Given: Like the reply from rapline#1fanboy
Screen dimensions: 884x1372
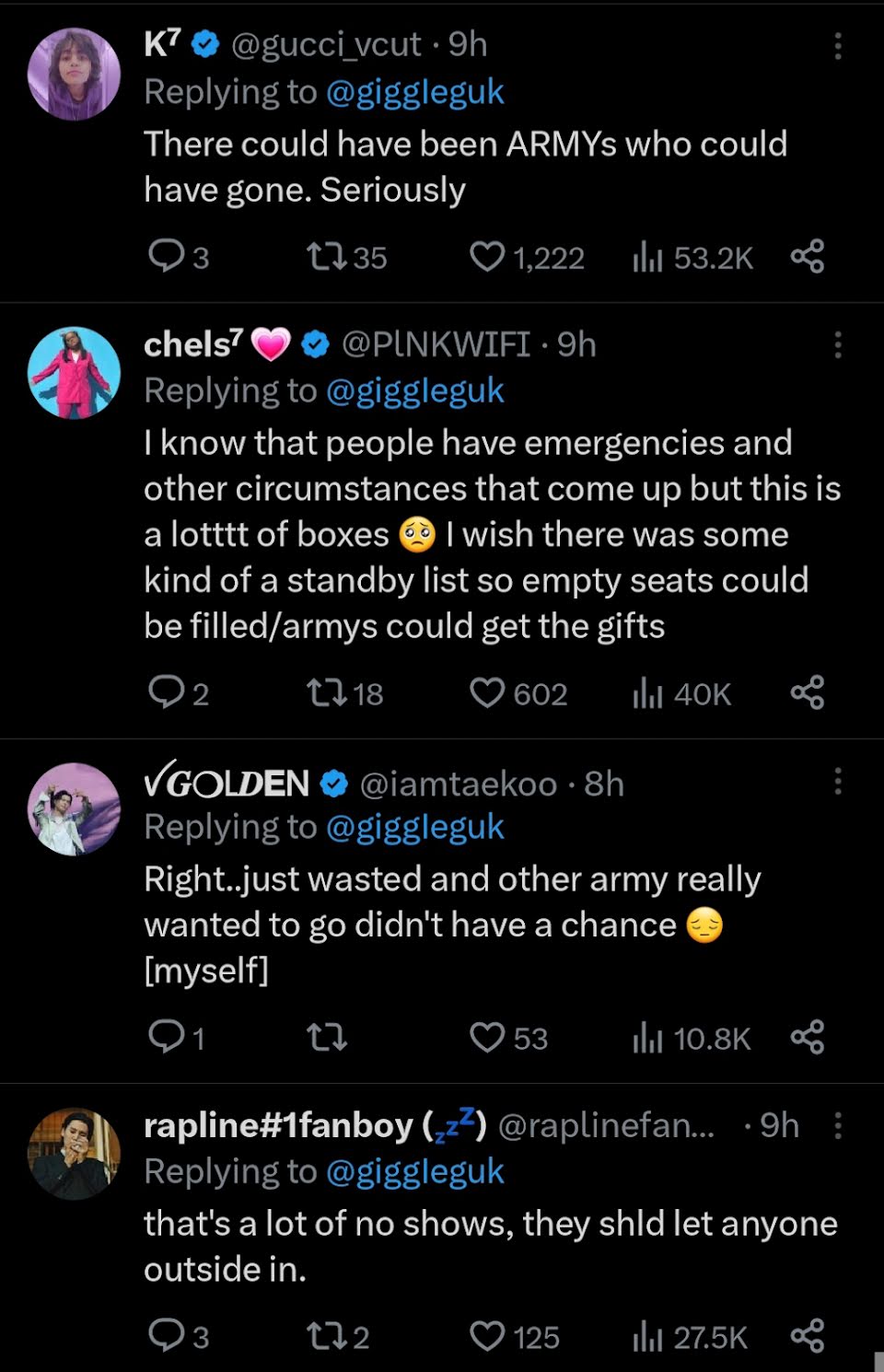Looking at the screenshot, I should [x=488, y=1336].
